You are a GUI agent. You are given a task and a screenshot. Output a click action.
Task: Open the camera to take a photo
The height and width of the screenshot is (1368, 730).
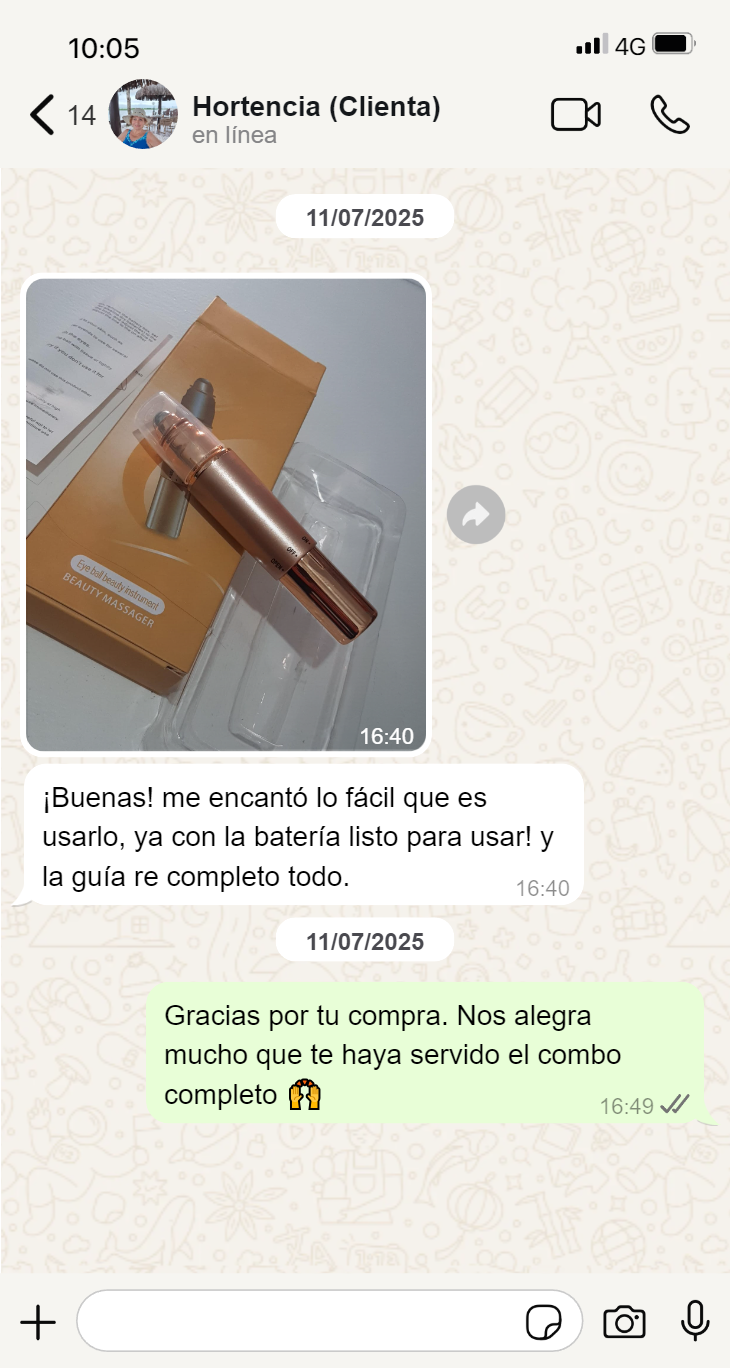624,1322
